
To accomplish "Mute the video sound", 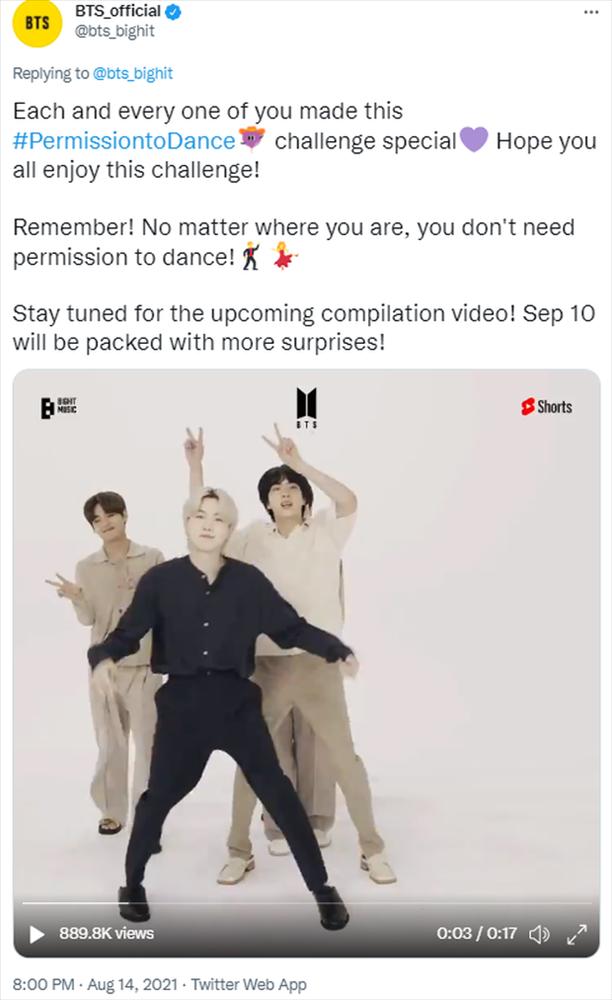I will tap(540, 933).
